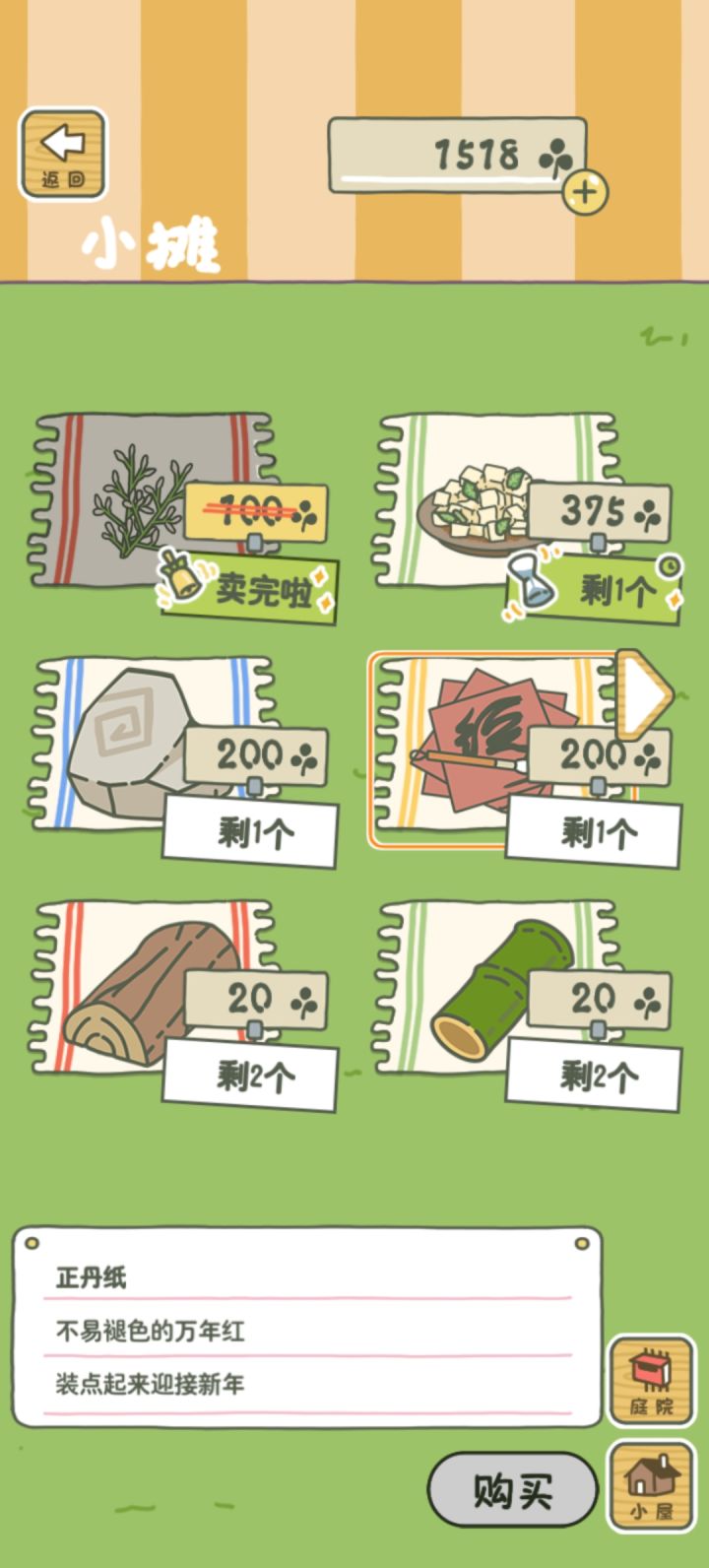Screen dimensions: 709x1568
Task: Click the hourglass icon next to the tofu item
Action: 529,583
